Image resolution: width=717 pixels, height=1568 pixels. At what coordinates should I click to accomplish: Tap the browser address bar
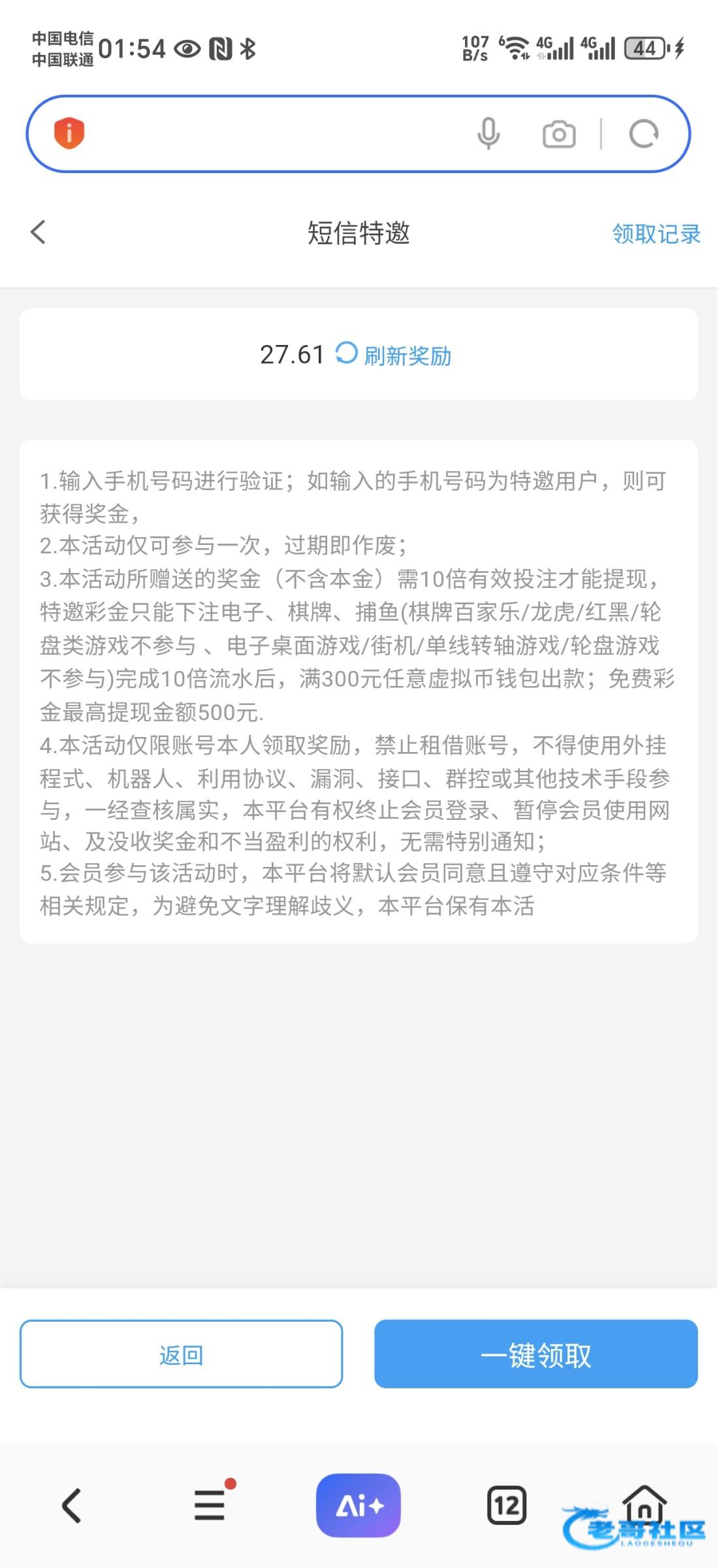click(x=274, y=134)
